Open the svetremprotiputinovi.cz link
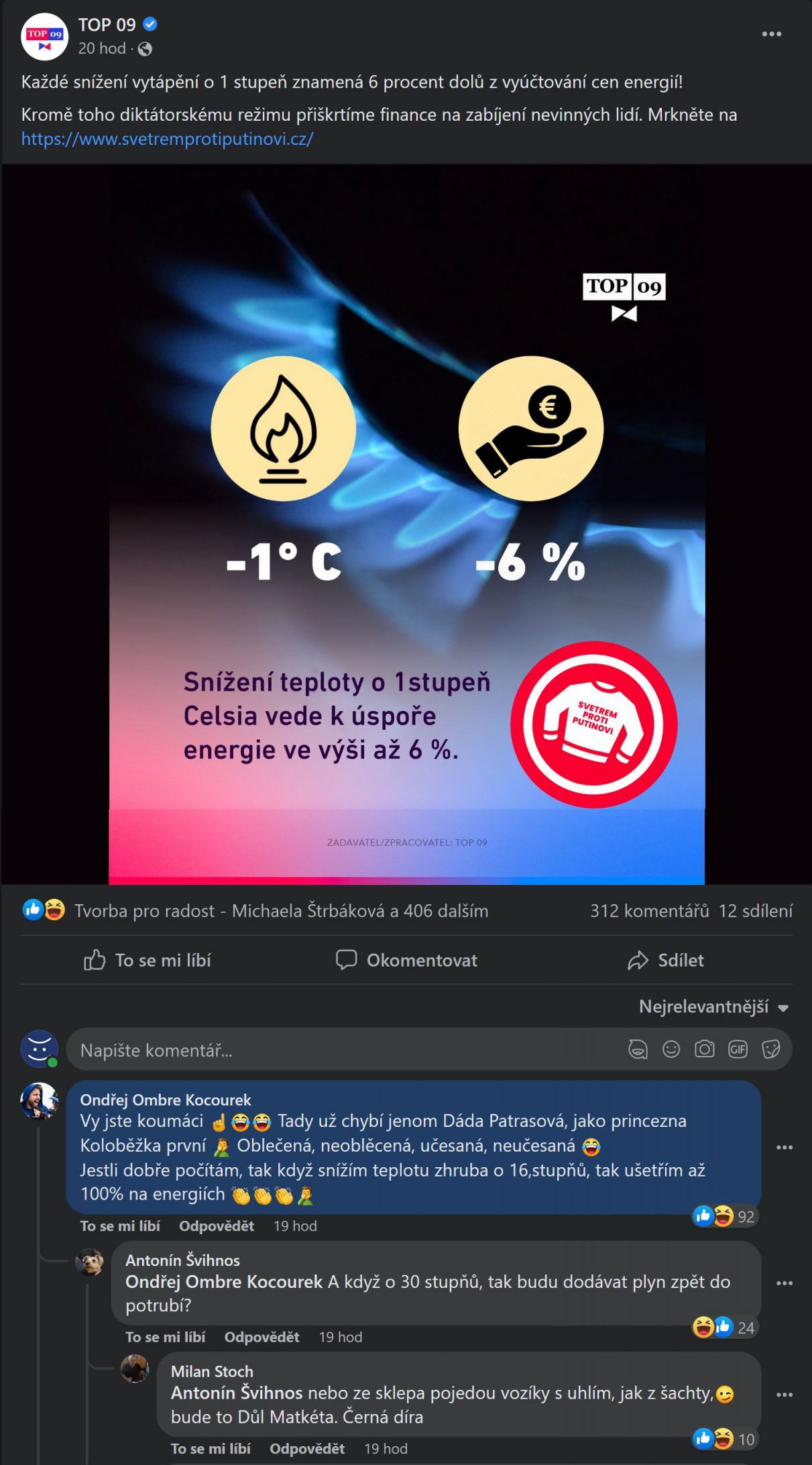Screen dimensions: 812x1465 (167, 139)
